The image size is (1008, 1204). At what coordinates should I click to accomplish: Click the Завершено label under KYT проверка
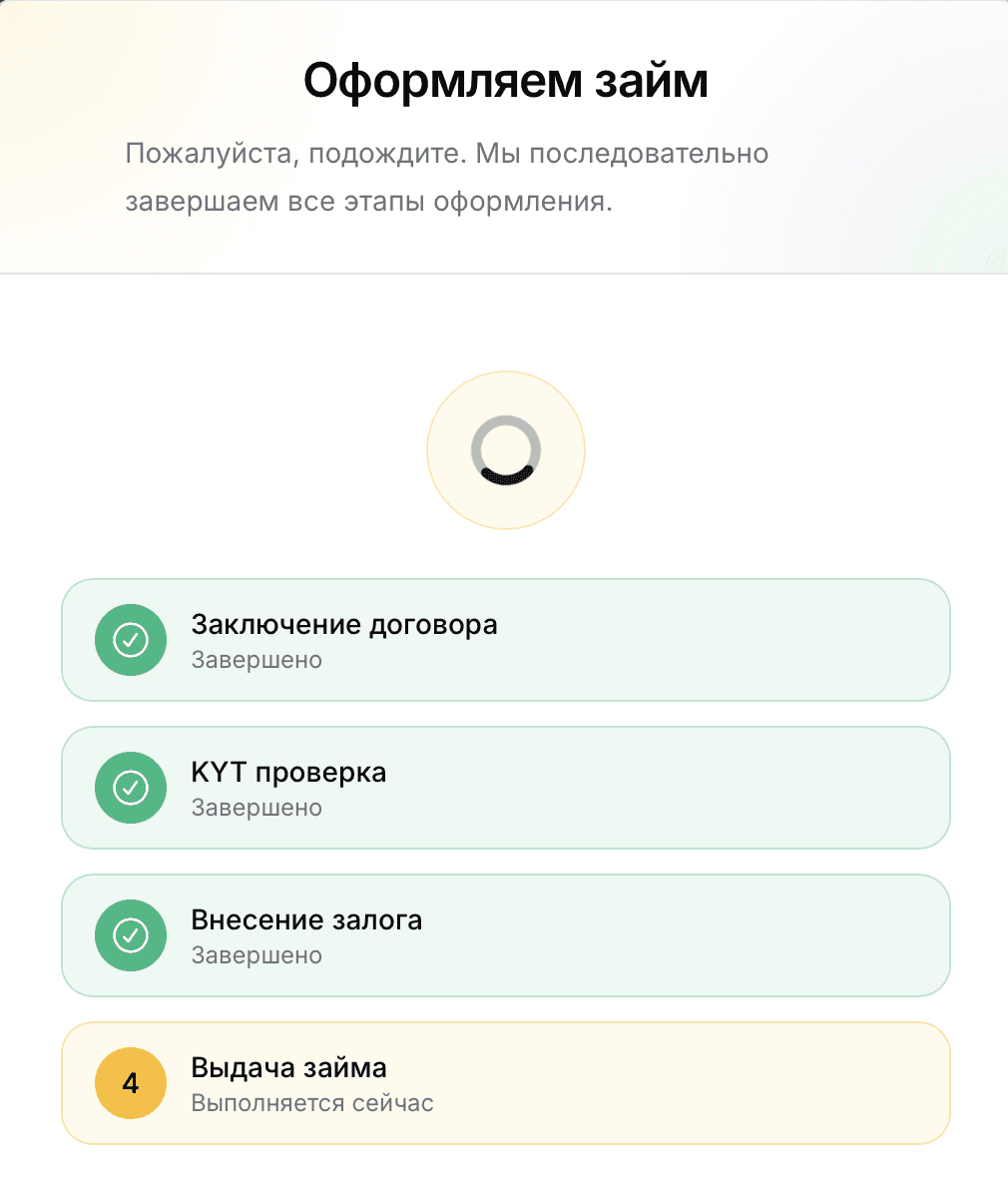[x=256, y=808]
